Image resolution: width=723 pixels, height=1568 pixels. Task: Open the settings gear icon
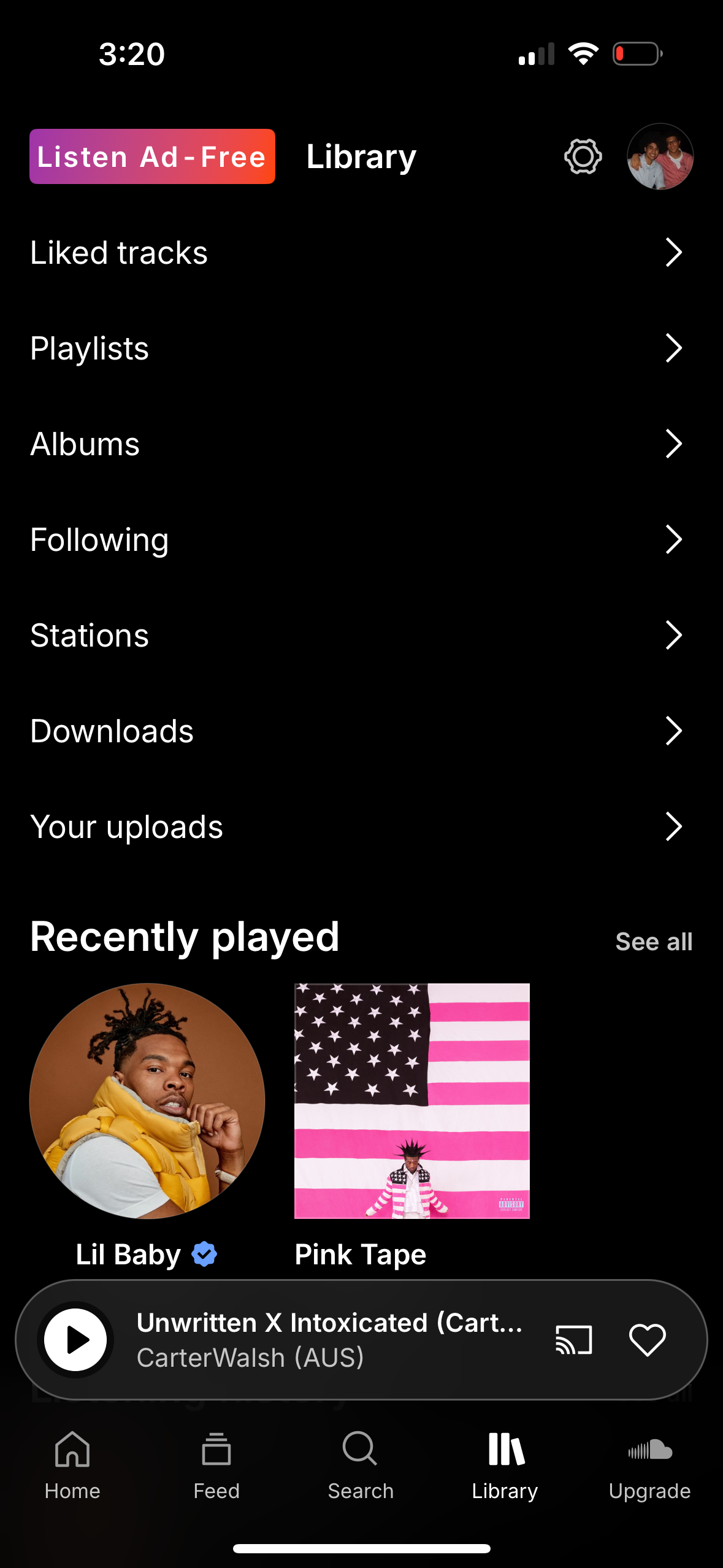[581, 156]
